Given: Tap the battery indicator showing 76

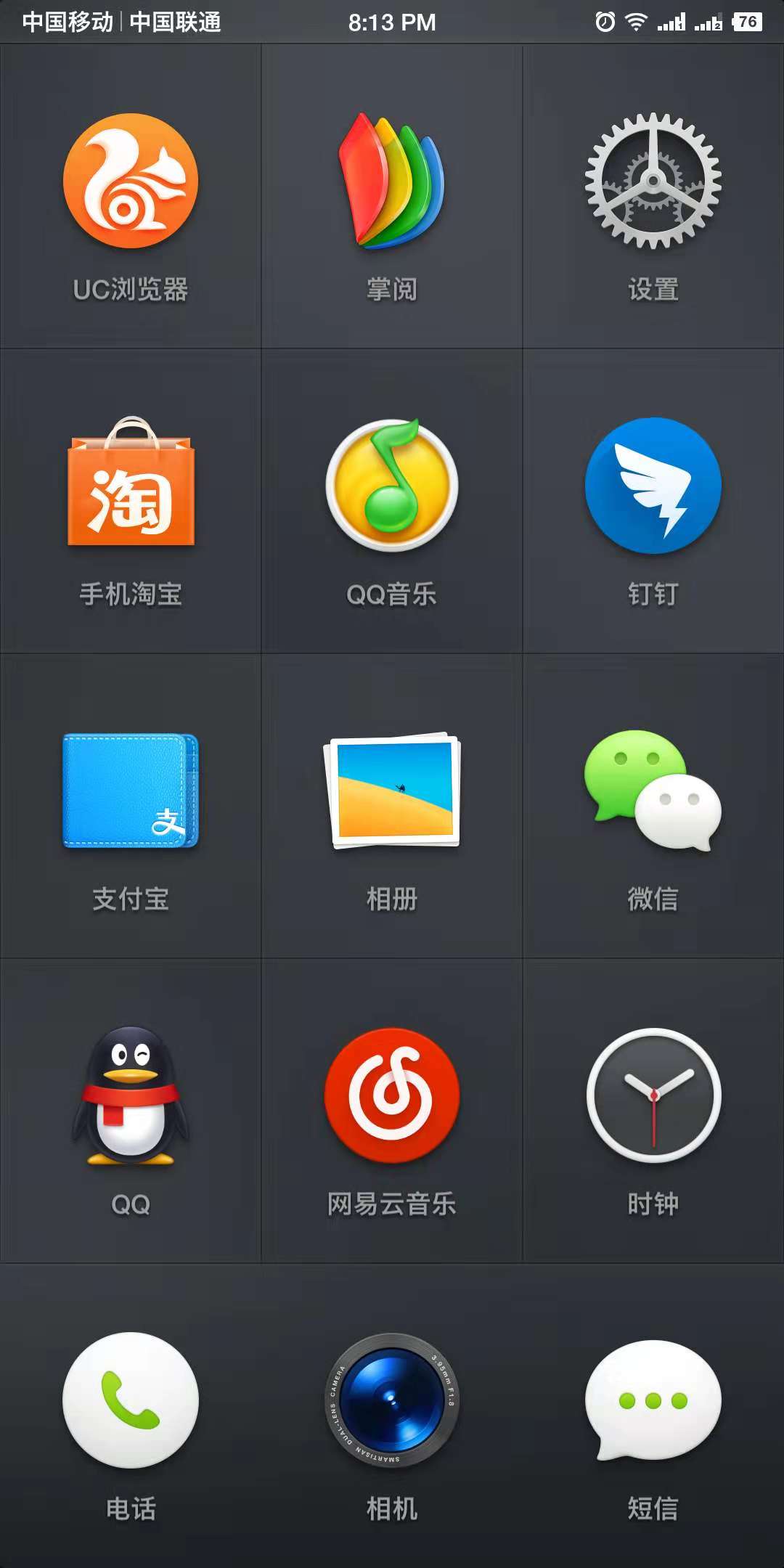Looking at the screenshot, I should pyautogui.click(x=745, y=22).
